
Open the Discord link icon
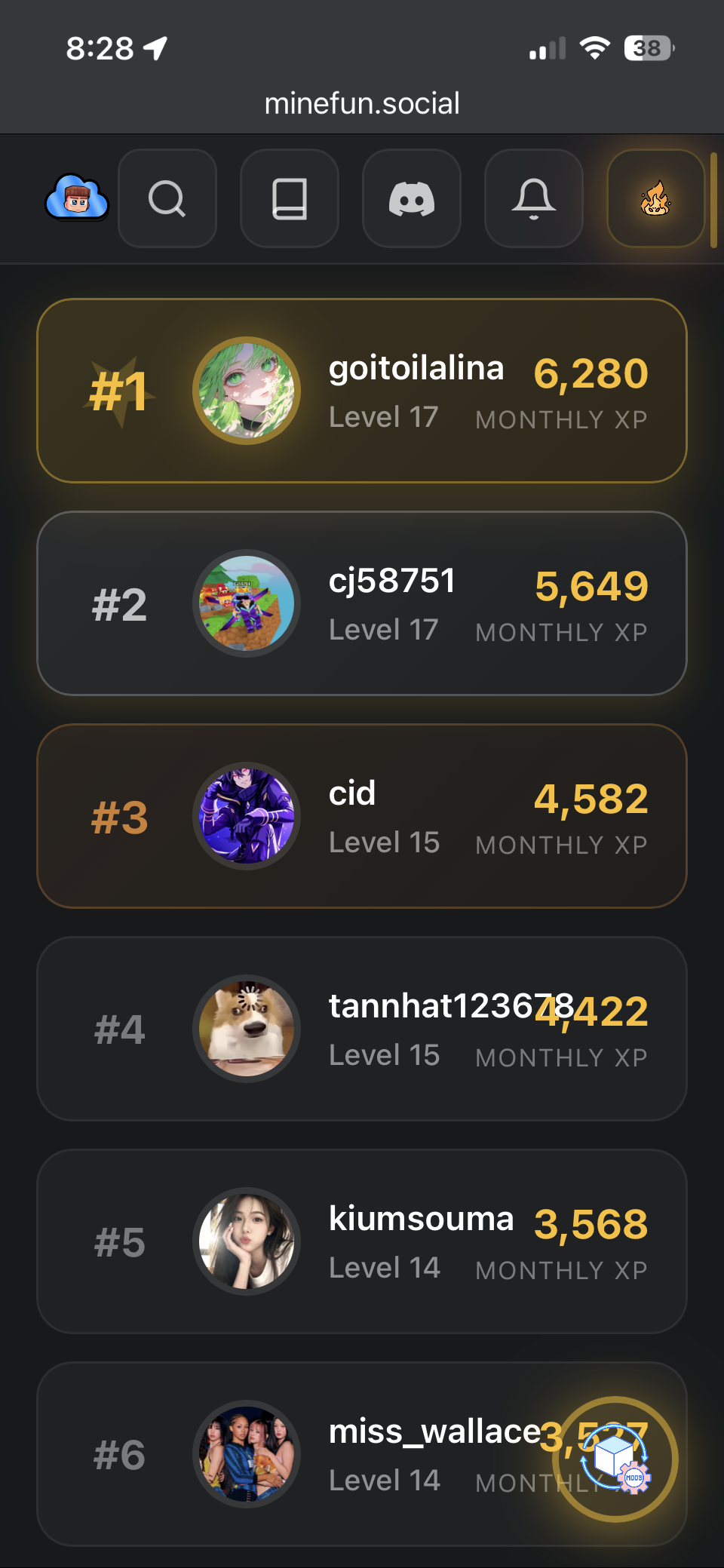coord(412,198)
